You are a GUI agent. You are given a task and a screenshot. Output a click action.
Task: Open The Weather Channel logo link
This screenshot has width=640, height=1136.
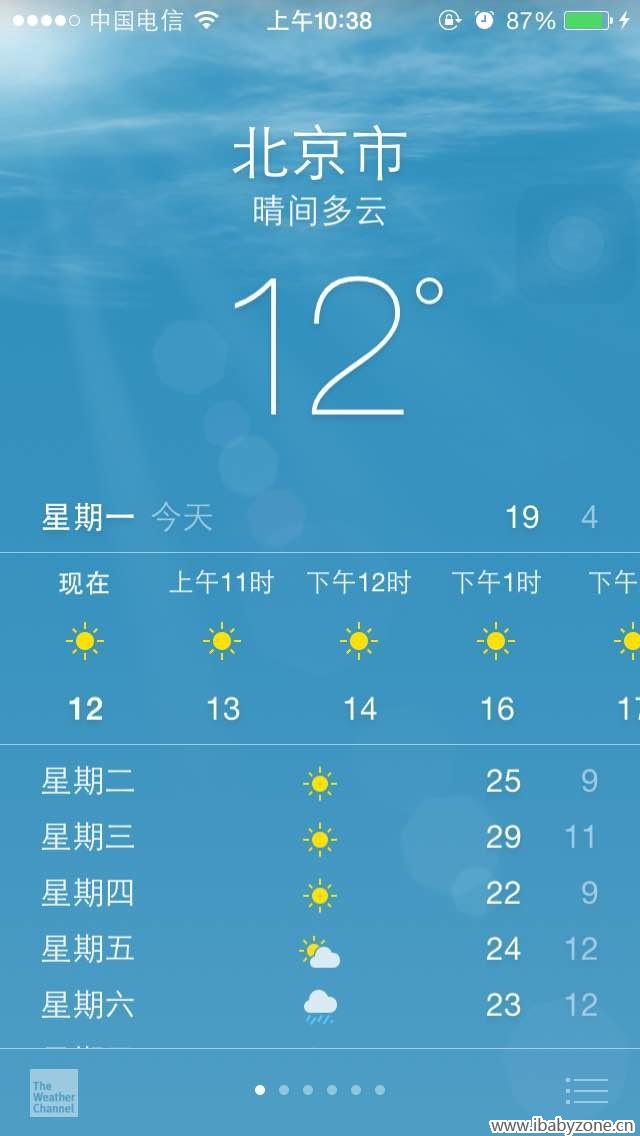point(54,1093)
